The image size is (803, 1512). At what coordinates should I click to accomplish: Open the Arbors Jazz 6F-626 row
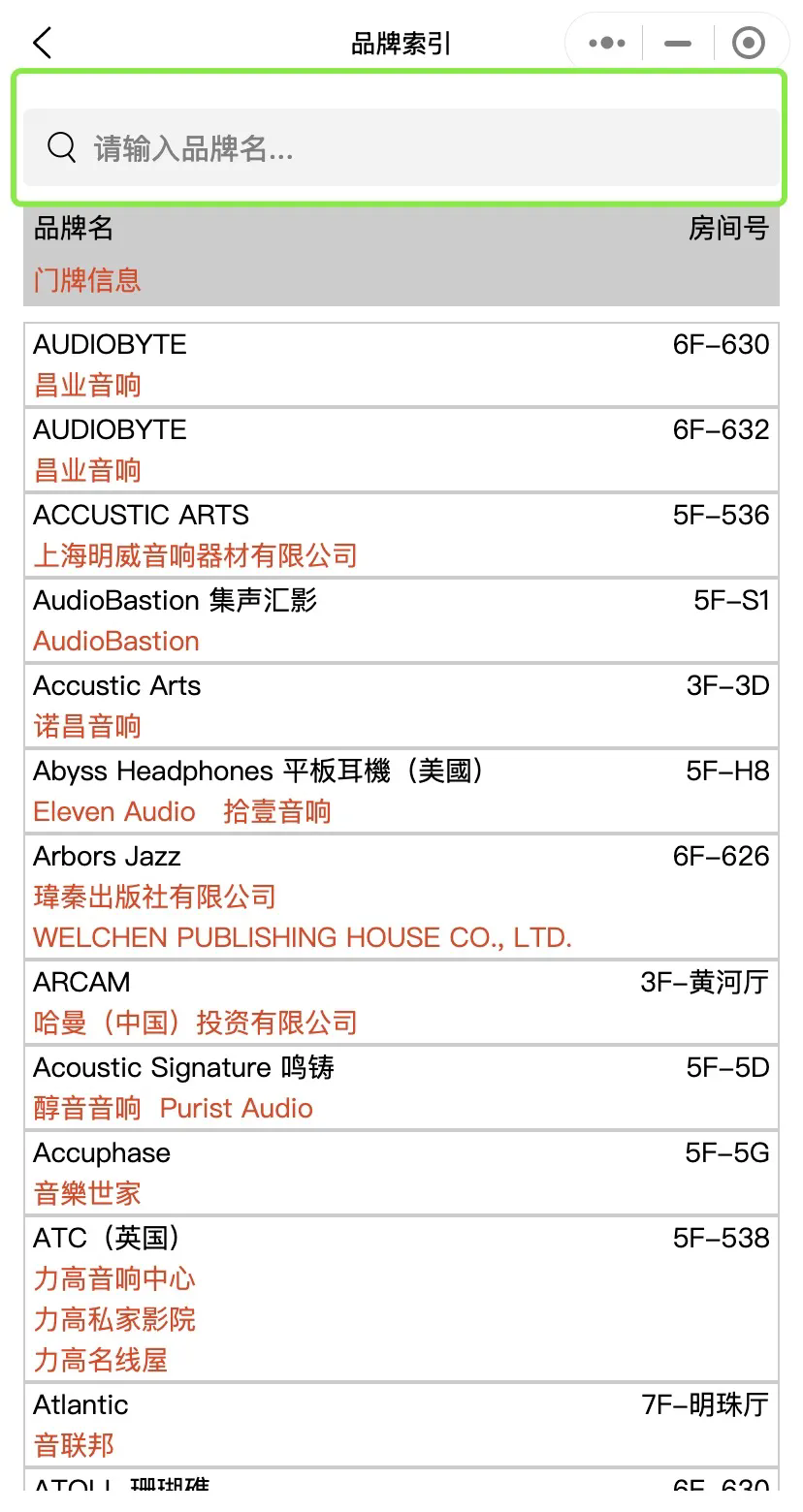pos(401,897)
